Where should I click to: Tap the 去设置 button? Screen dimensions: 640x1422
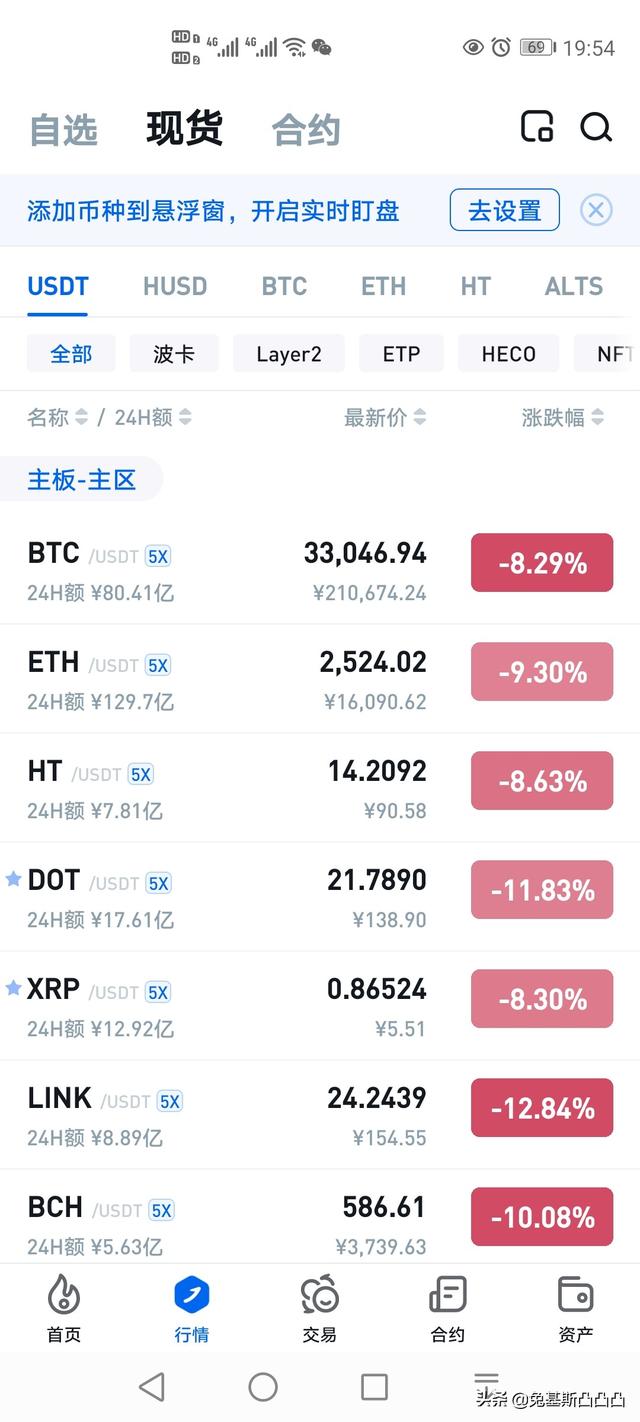point(504,210)
